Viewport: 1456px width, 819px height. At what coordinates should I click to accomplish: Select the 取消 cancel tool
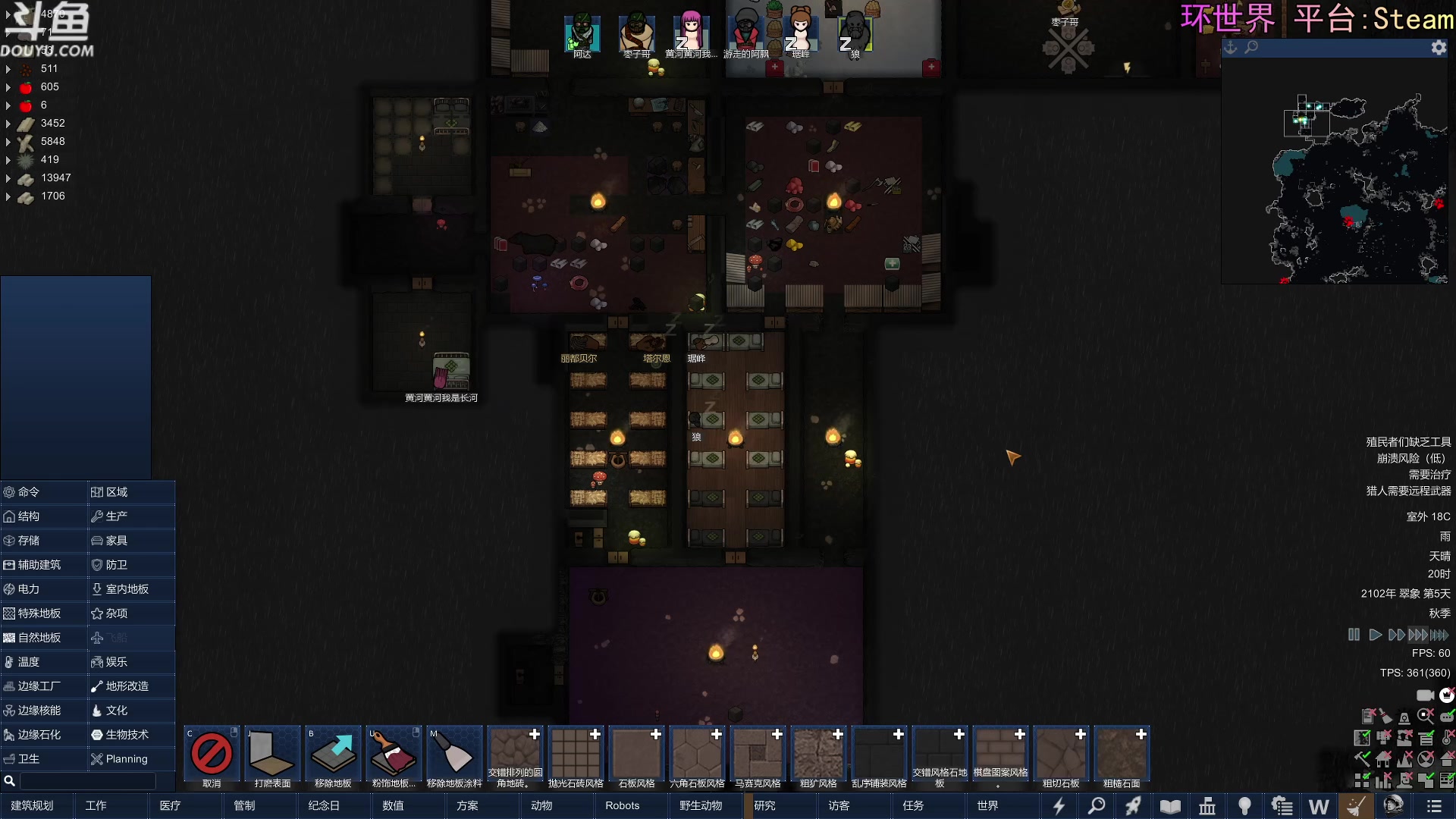tap(212, 755)
